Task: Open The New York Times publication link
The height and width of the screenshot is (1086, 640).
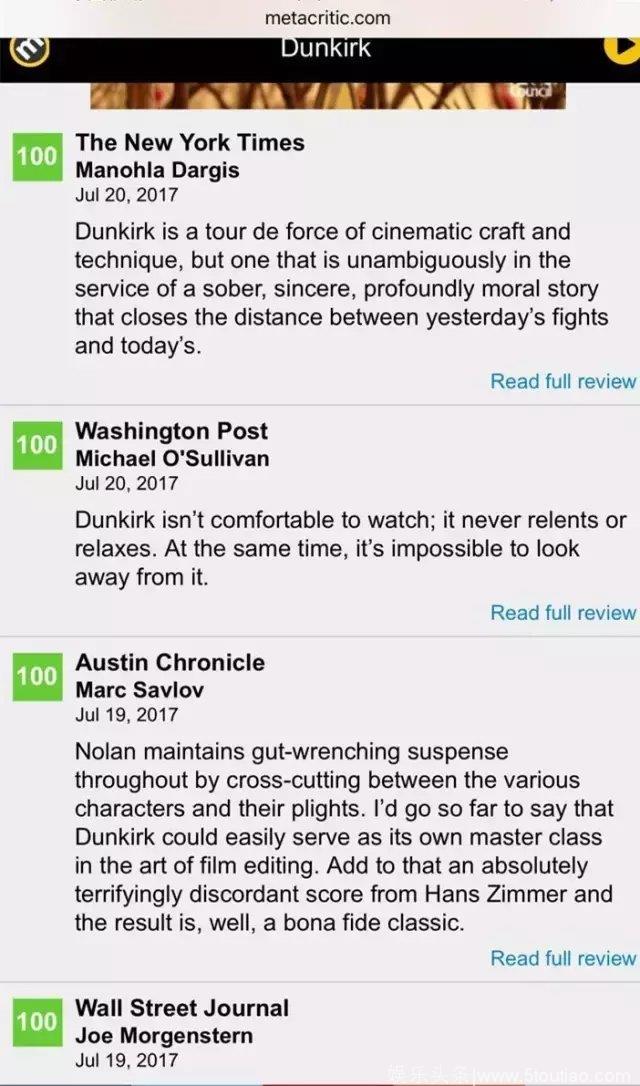Action: (x=189, y=143)
